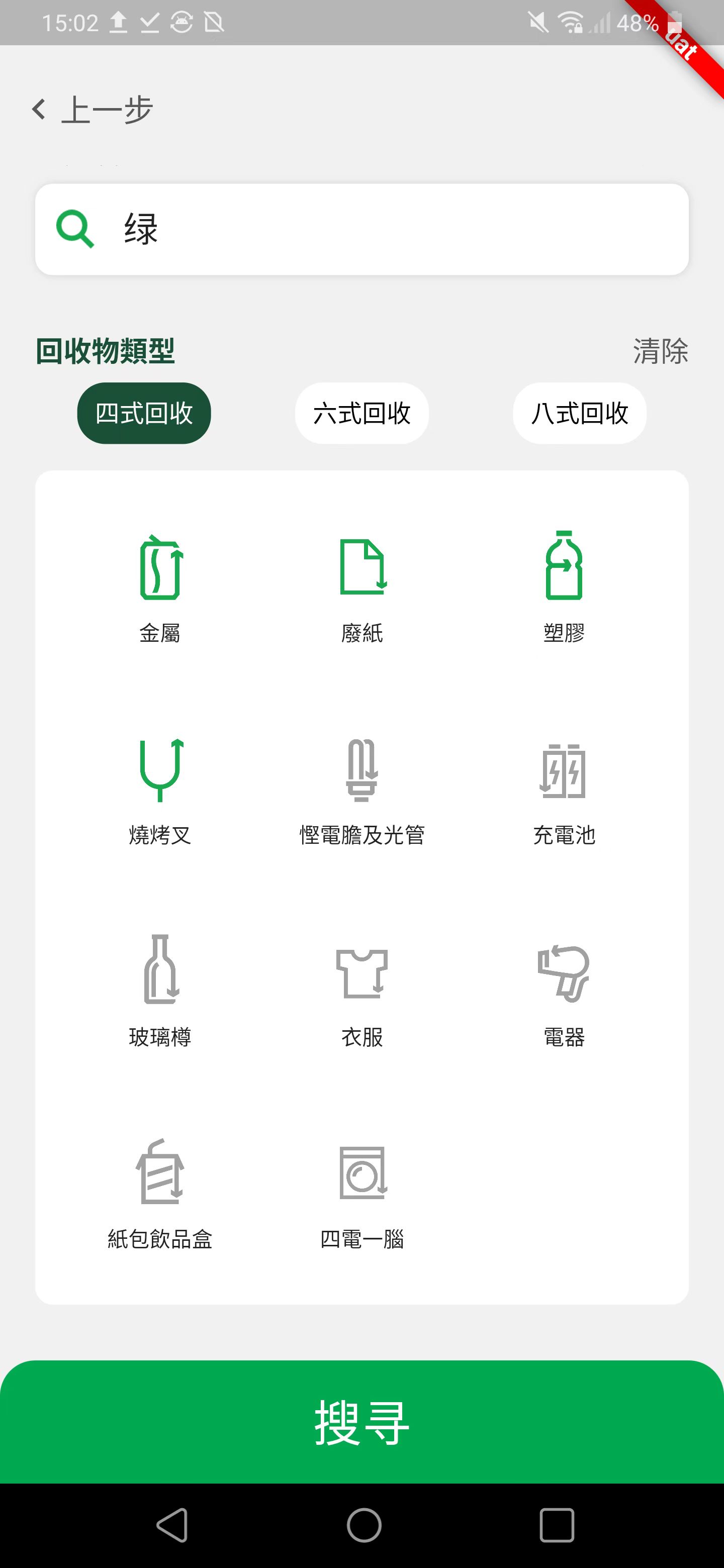Screen dimensions: 724x1568
Task: Clear selections with 清除
Action: point(660,351)
